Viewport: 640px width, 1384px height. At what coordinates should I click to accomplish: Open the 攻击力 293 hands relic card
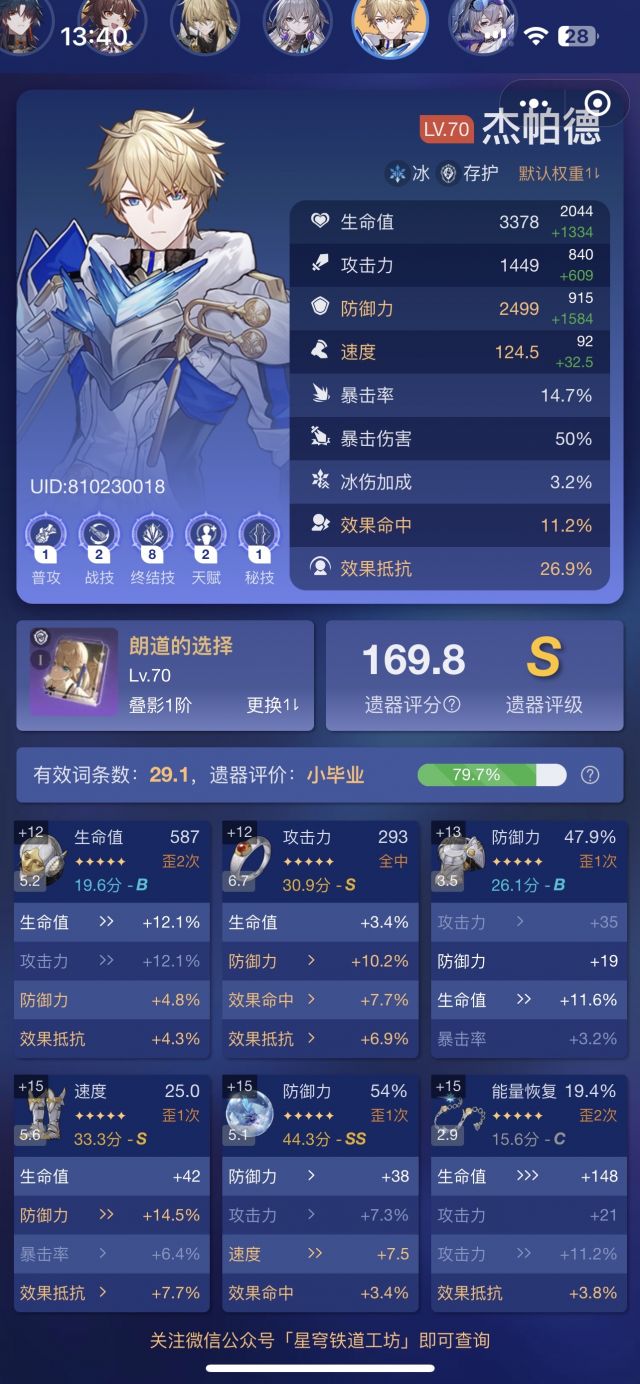pos(320,939)
